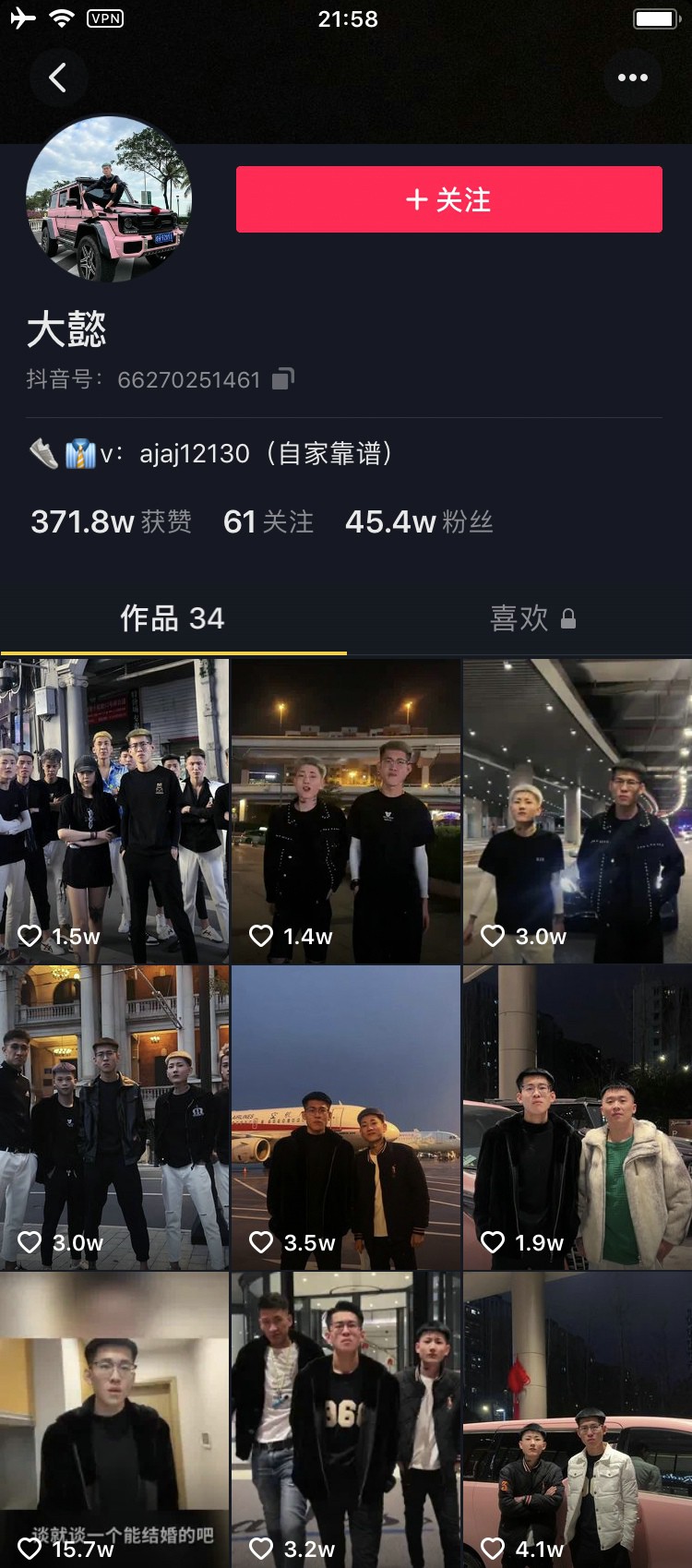Screen dimensions: 692x1568
Task: Copy the Douyin ID number
Action: tap(283, 379)
